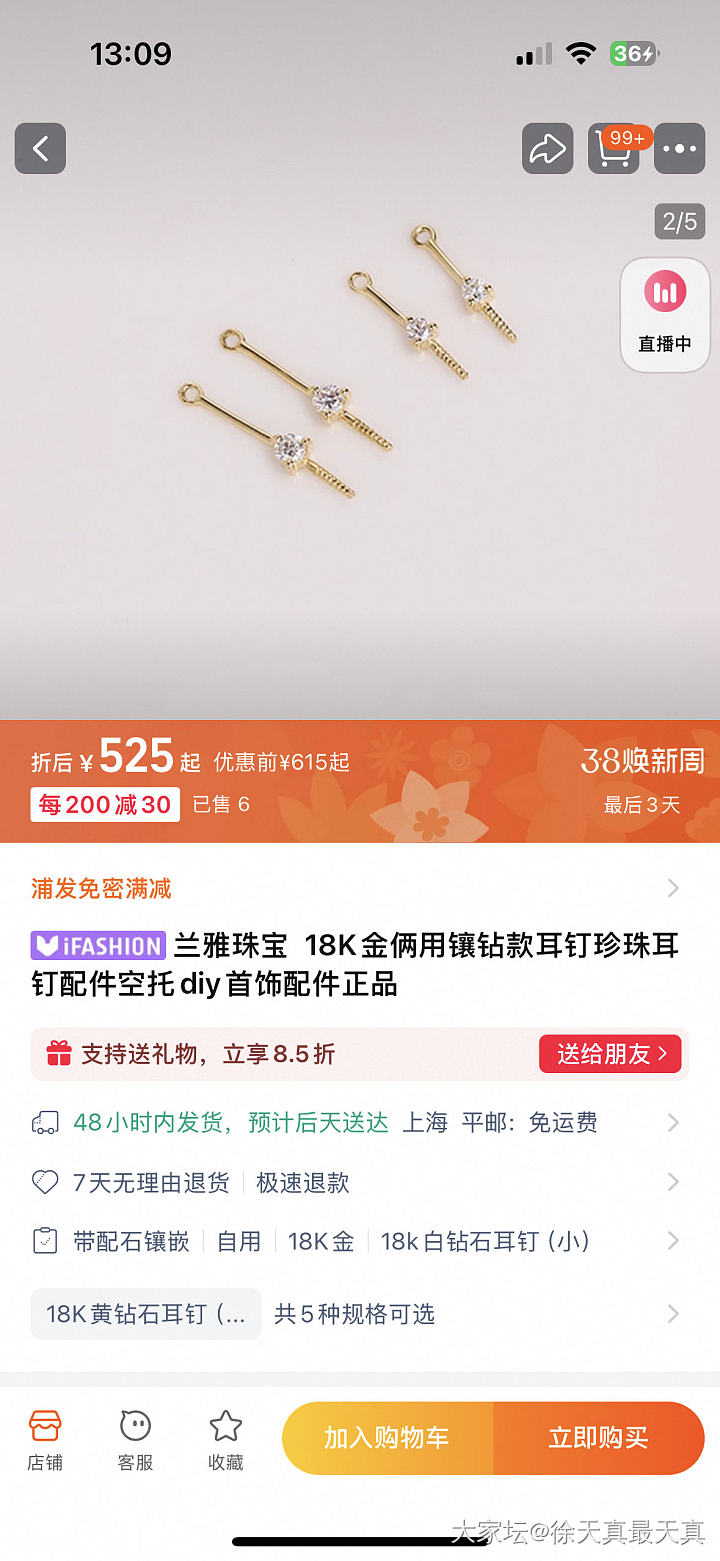720x1561 pixels.
Task: Share this product listing
Action: pos(547,149)
